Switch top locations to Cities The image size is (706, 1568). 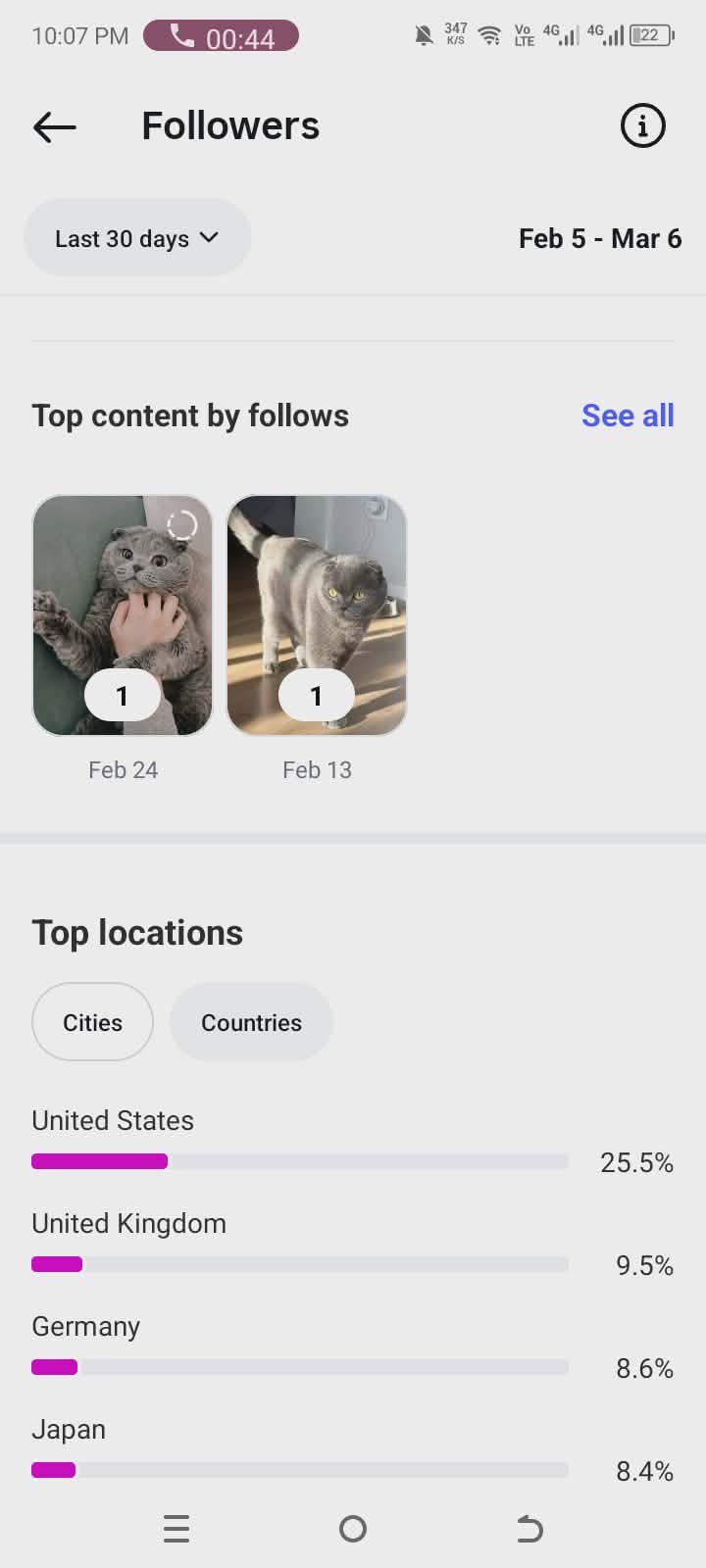92,1022
